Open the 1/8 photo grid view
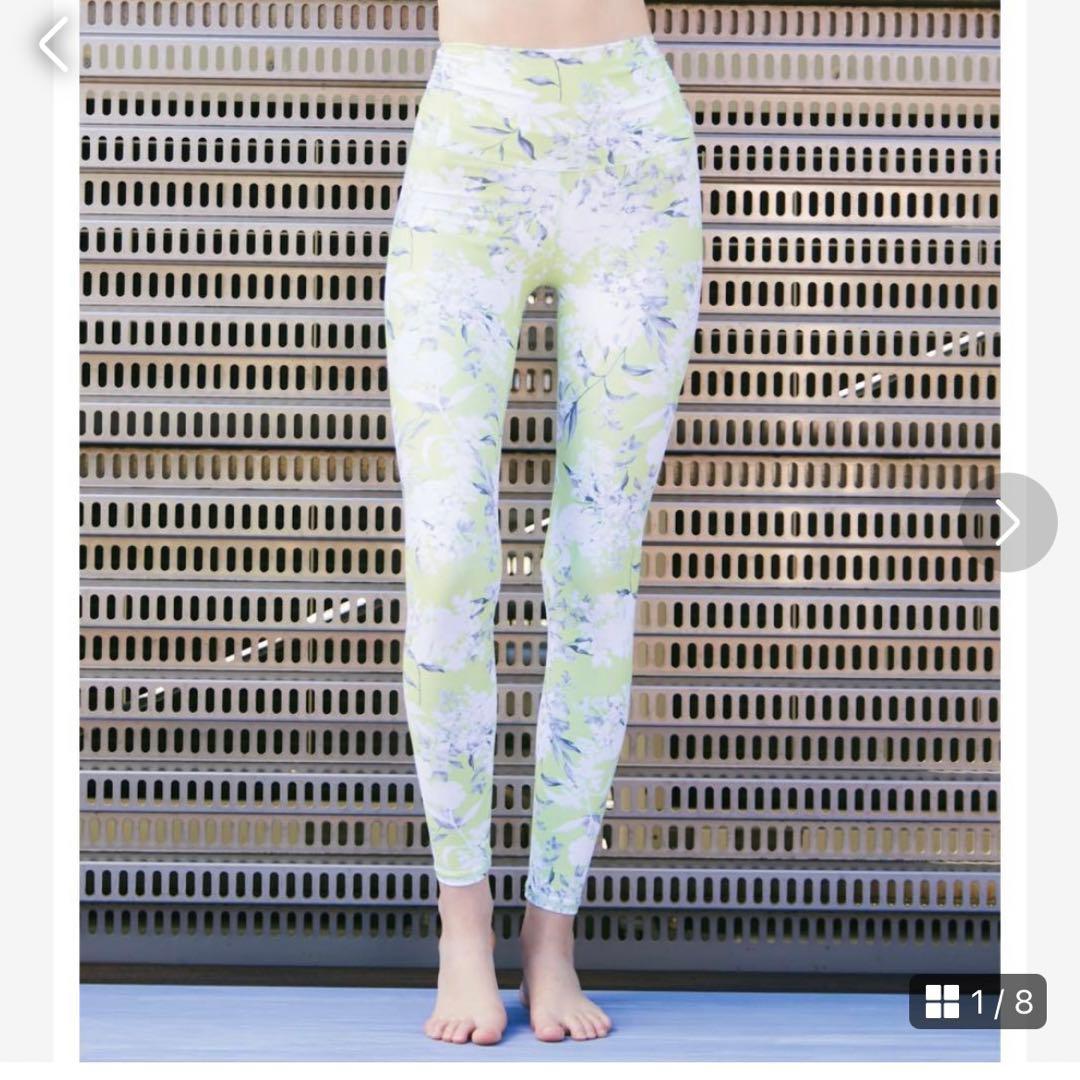This screenshot has width=1080, height=1080. tap(977, 1001)
